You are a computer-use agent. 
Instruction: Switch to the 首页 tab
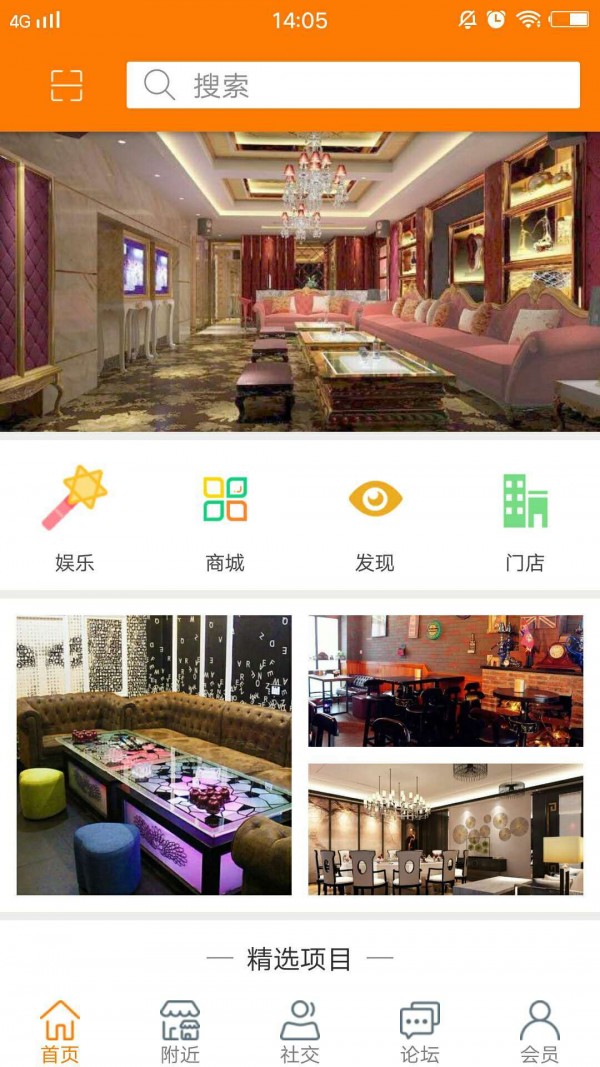point(60,1032)
